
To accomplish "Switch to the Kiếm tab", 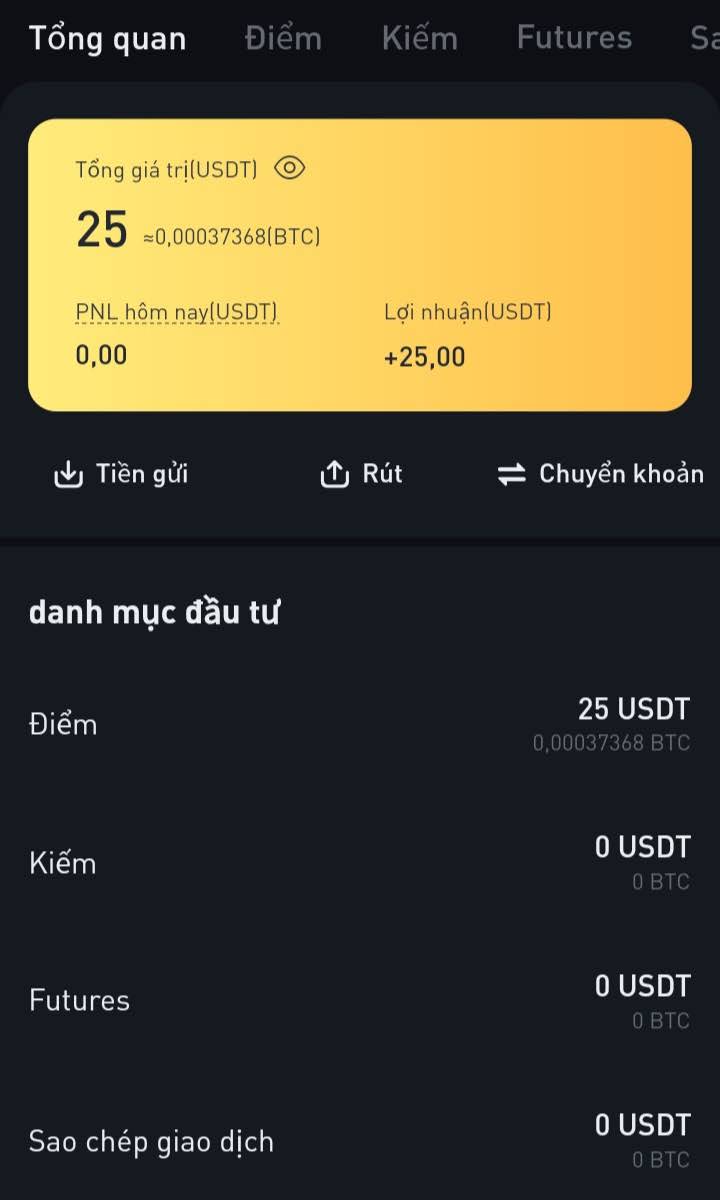I will point(419,38).
